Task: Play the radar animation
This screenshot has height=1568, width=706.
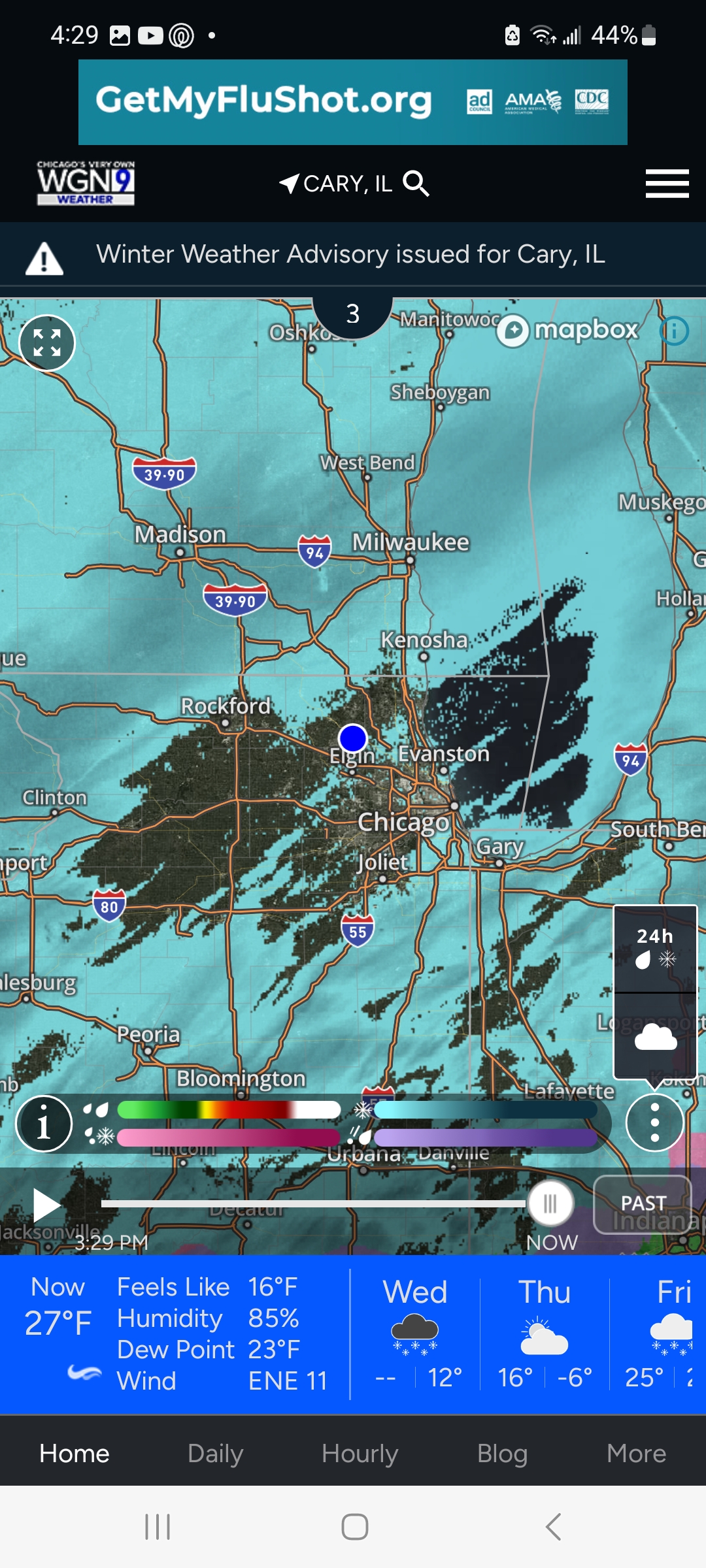Action: [x=46, y=1205]
